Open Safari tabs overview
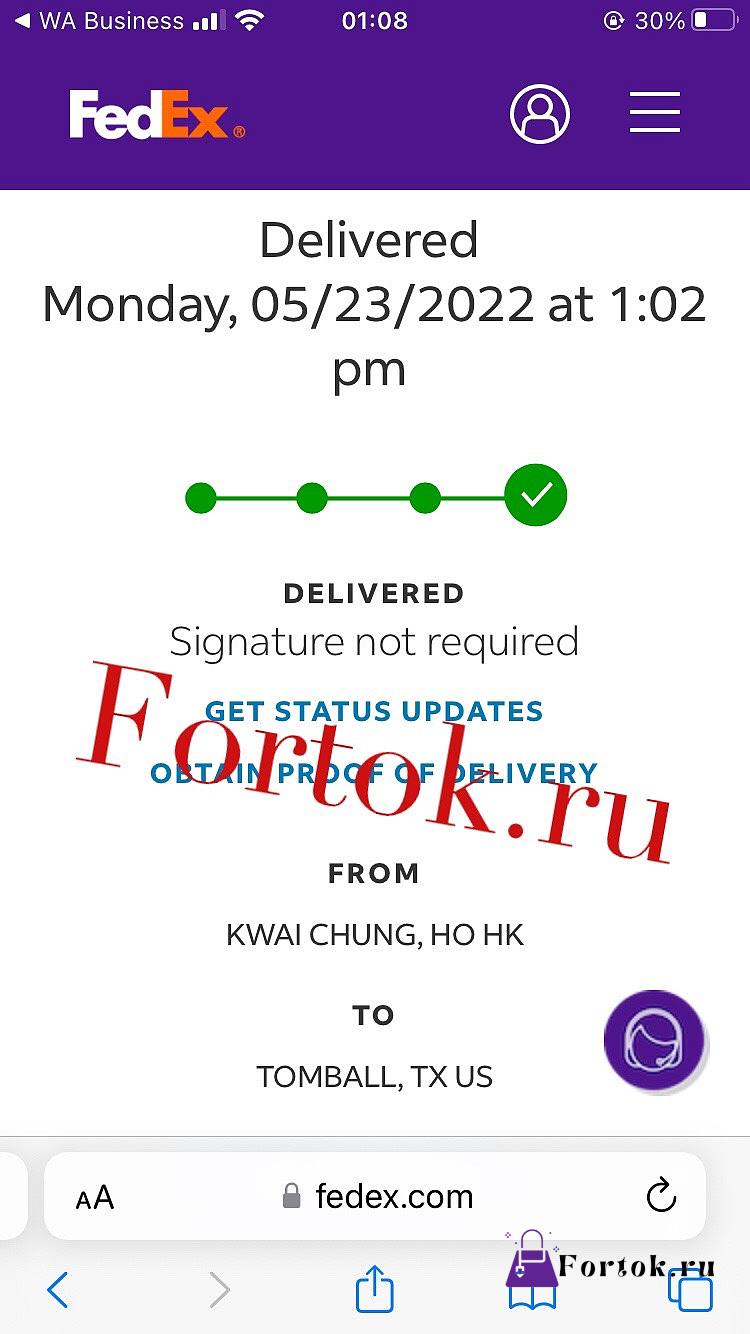 click(x=691, y=1290)
